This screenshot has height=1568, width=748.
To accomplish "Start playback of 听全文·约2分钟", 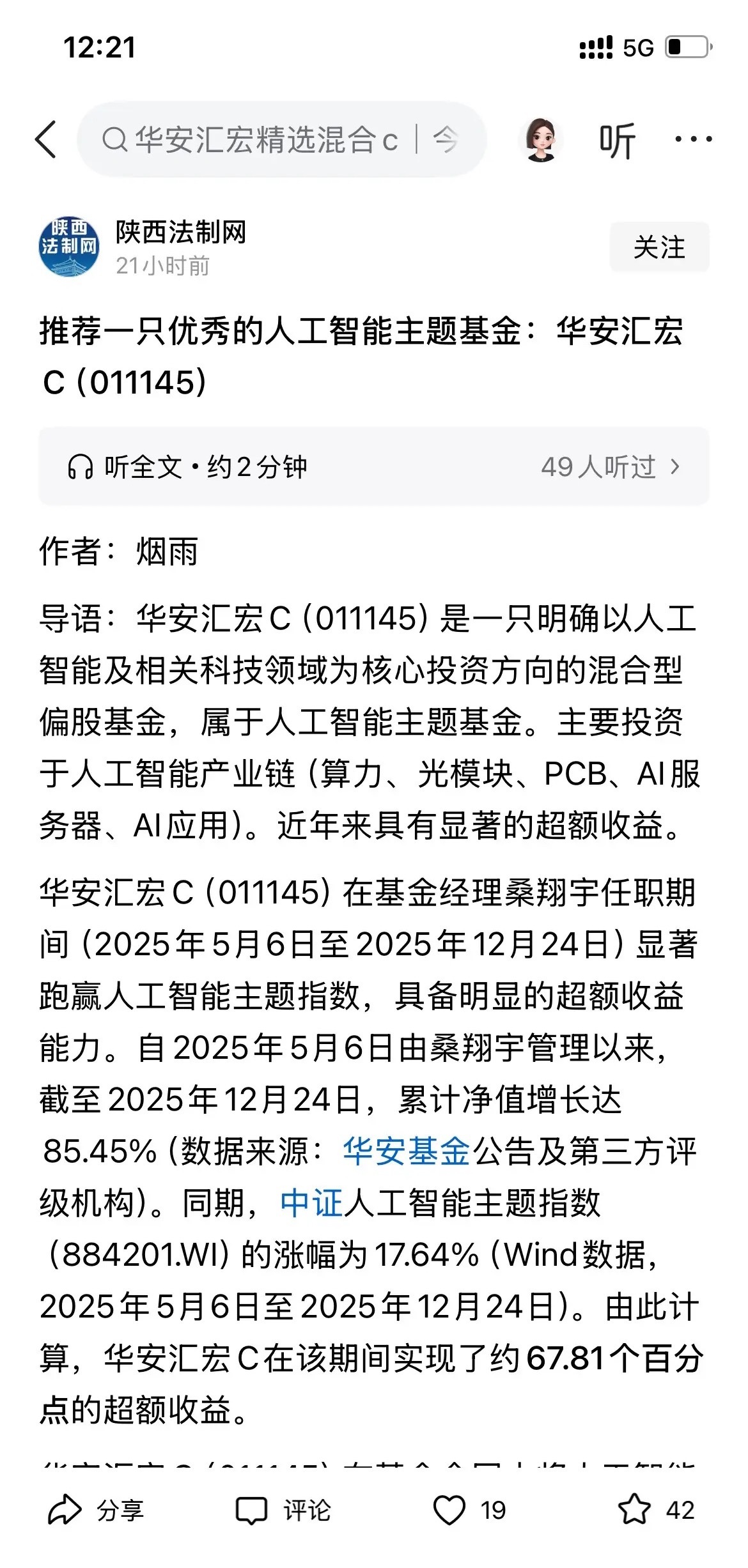I will (x=192, y=468).
